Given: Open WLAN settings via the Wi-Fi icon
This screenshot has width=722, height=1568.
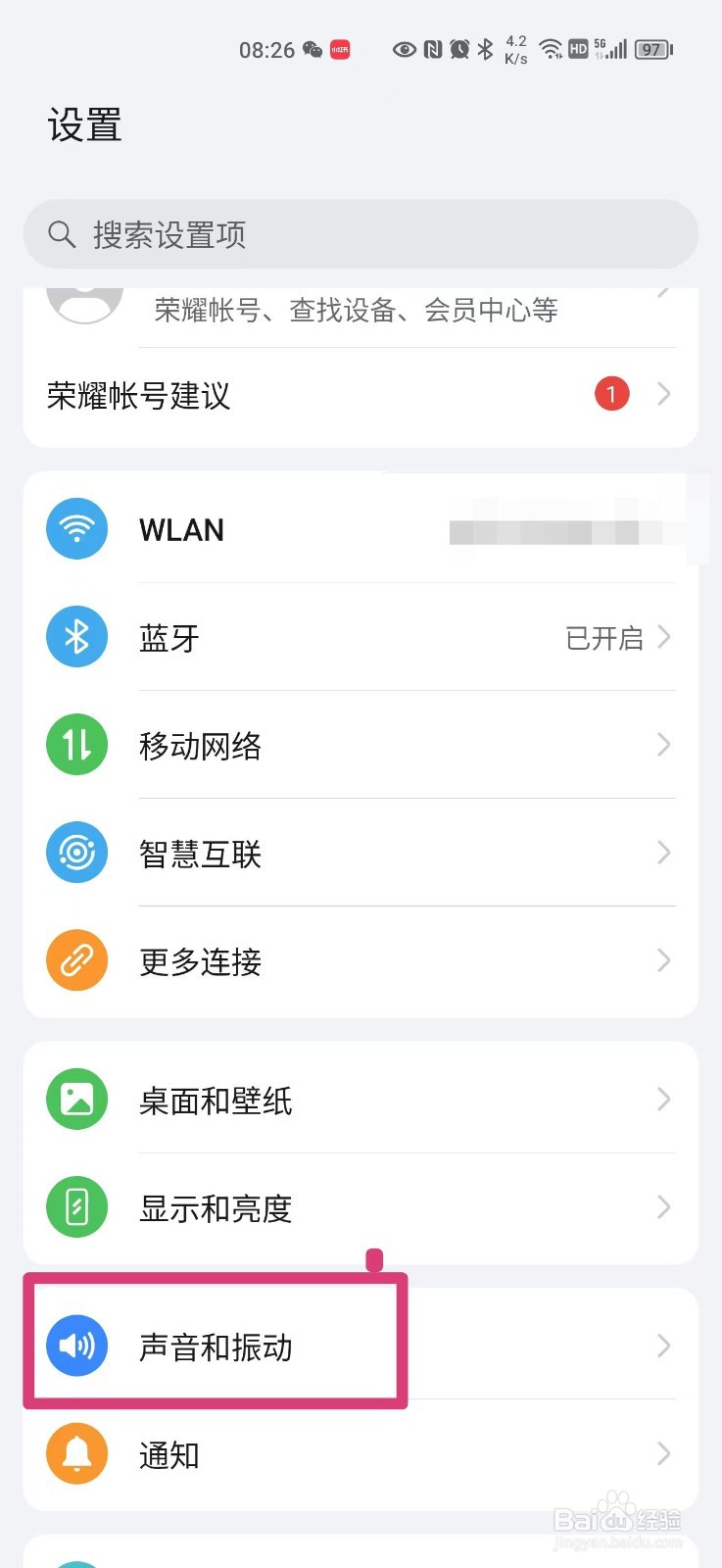Looking at the screenshot, I should [x=76, y=528].
